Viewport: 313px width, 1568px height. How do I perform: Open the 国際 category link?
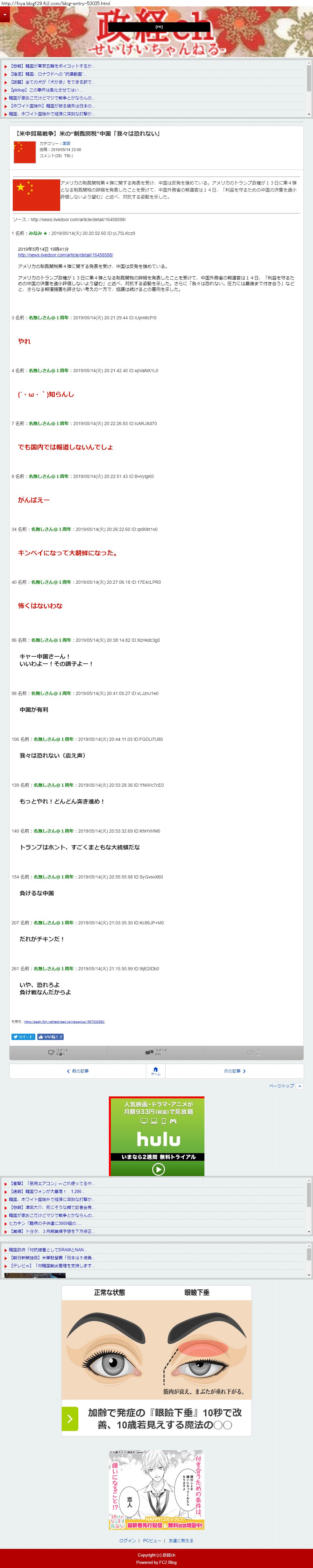click(x=66, y=144)
